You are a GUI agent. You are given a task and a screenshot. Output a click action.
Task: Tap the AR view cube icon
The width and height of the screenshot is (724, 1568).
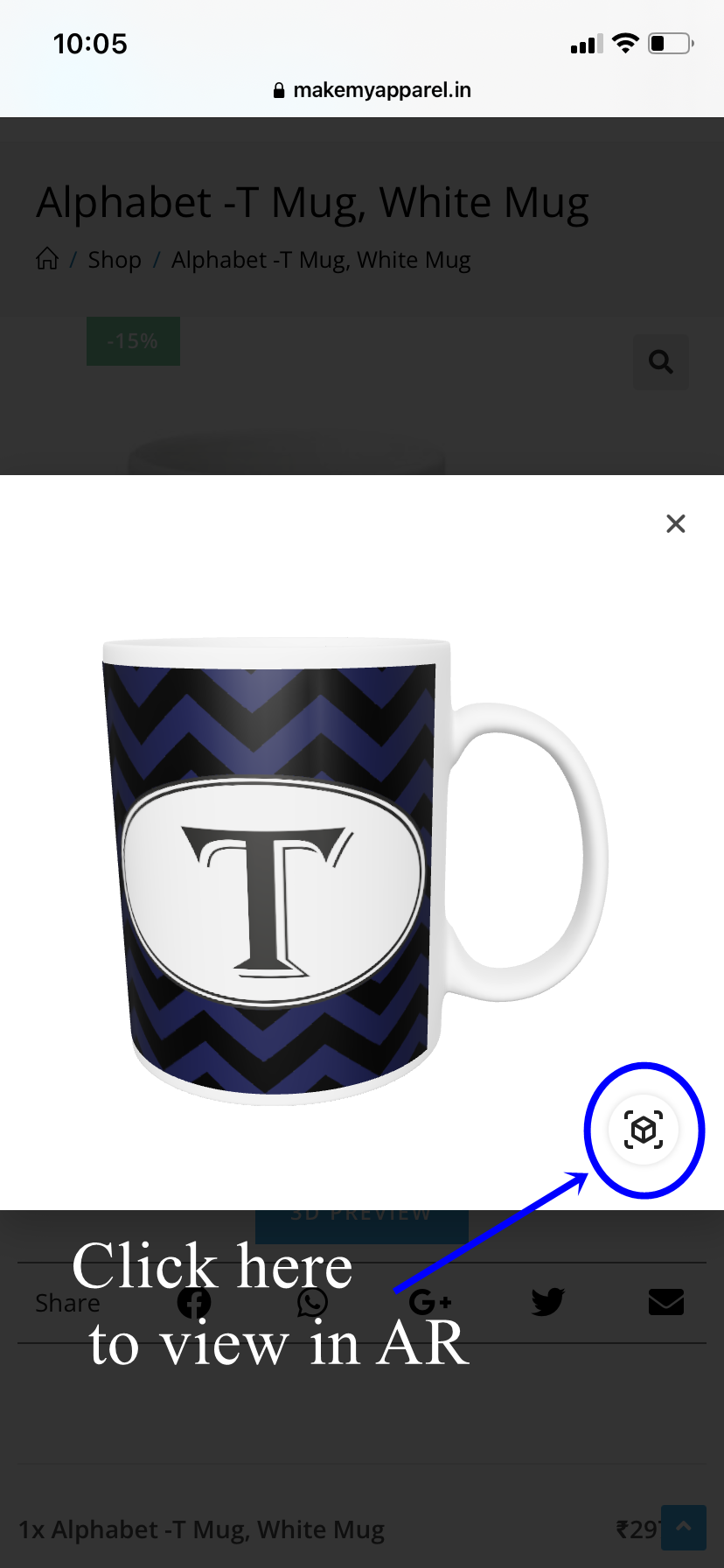(644, 1130)
